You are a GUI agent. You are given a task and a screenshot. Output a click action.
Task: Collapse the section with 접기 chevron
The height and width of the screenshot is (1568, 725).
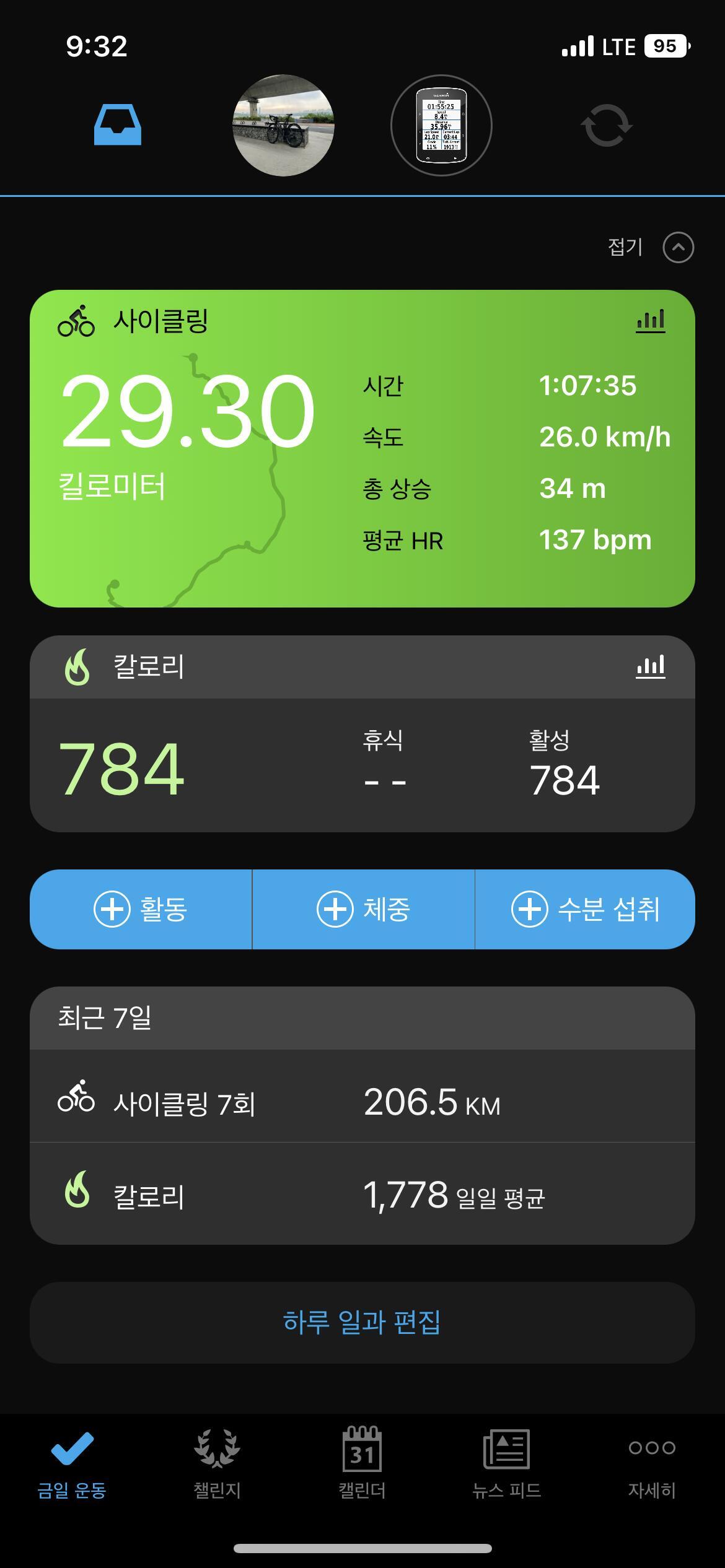pos(678,248)
